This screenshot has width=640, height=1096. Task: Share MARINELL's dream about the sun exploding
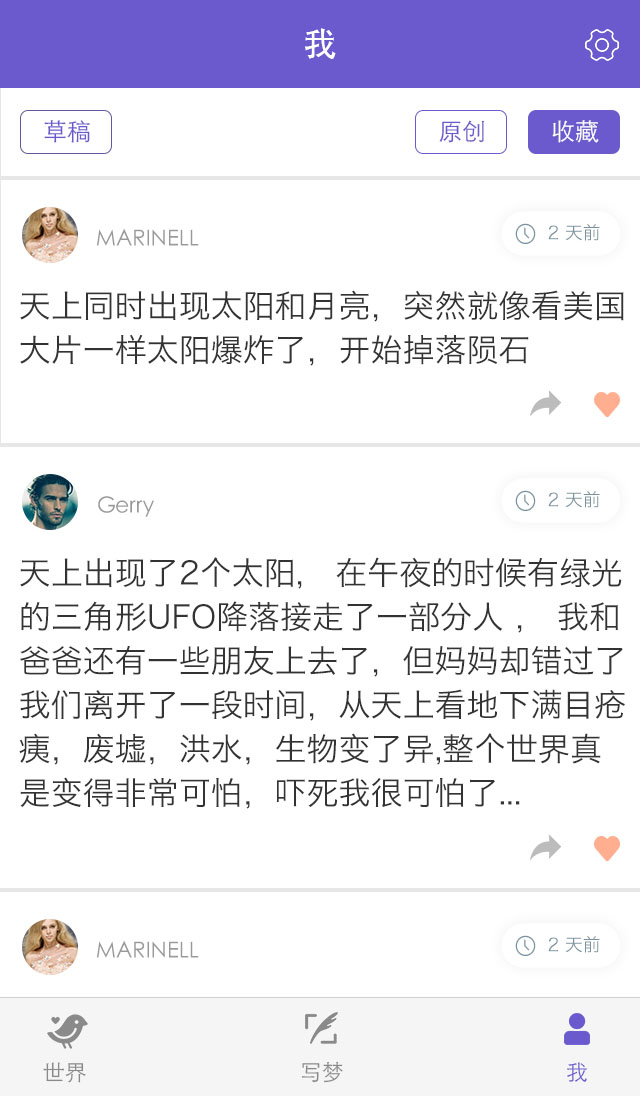coord(546,404)
